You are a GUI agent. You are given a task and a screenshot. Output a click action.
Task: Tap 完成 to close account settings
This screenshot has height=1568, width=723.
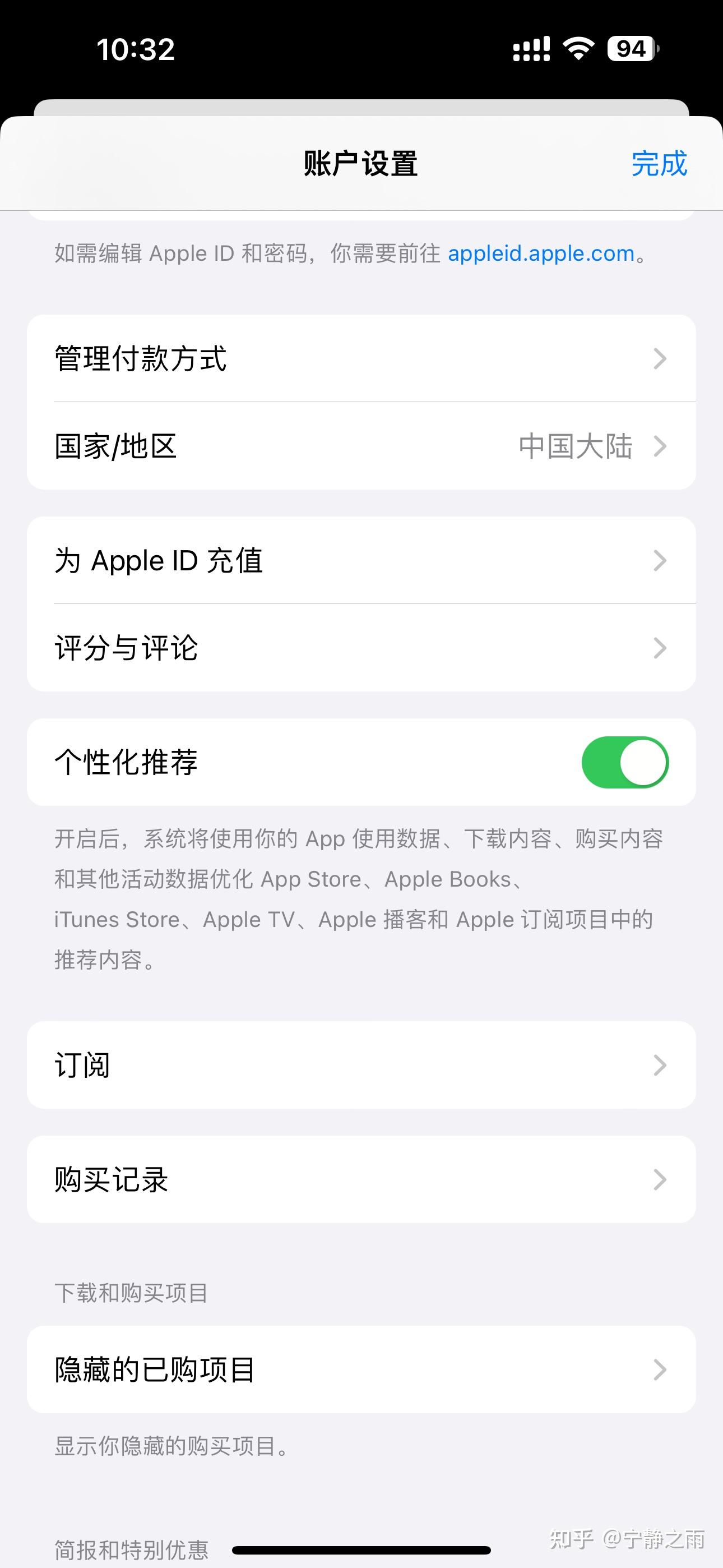point(659,164)
